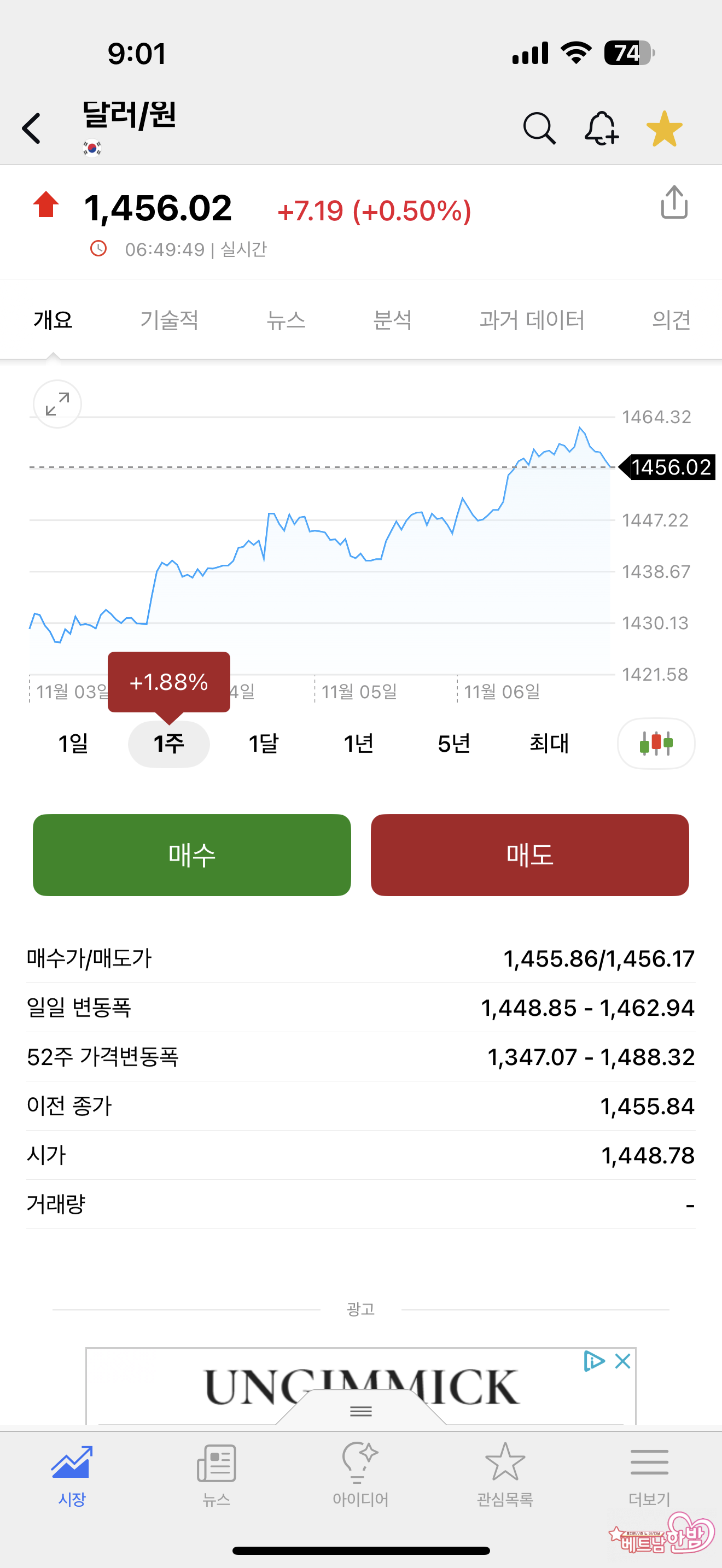Remove 달러/원 from watchlist via star
This screenshot has height=1568, width=722.
coord(664,128)
